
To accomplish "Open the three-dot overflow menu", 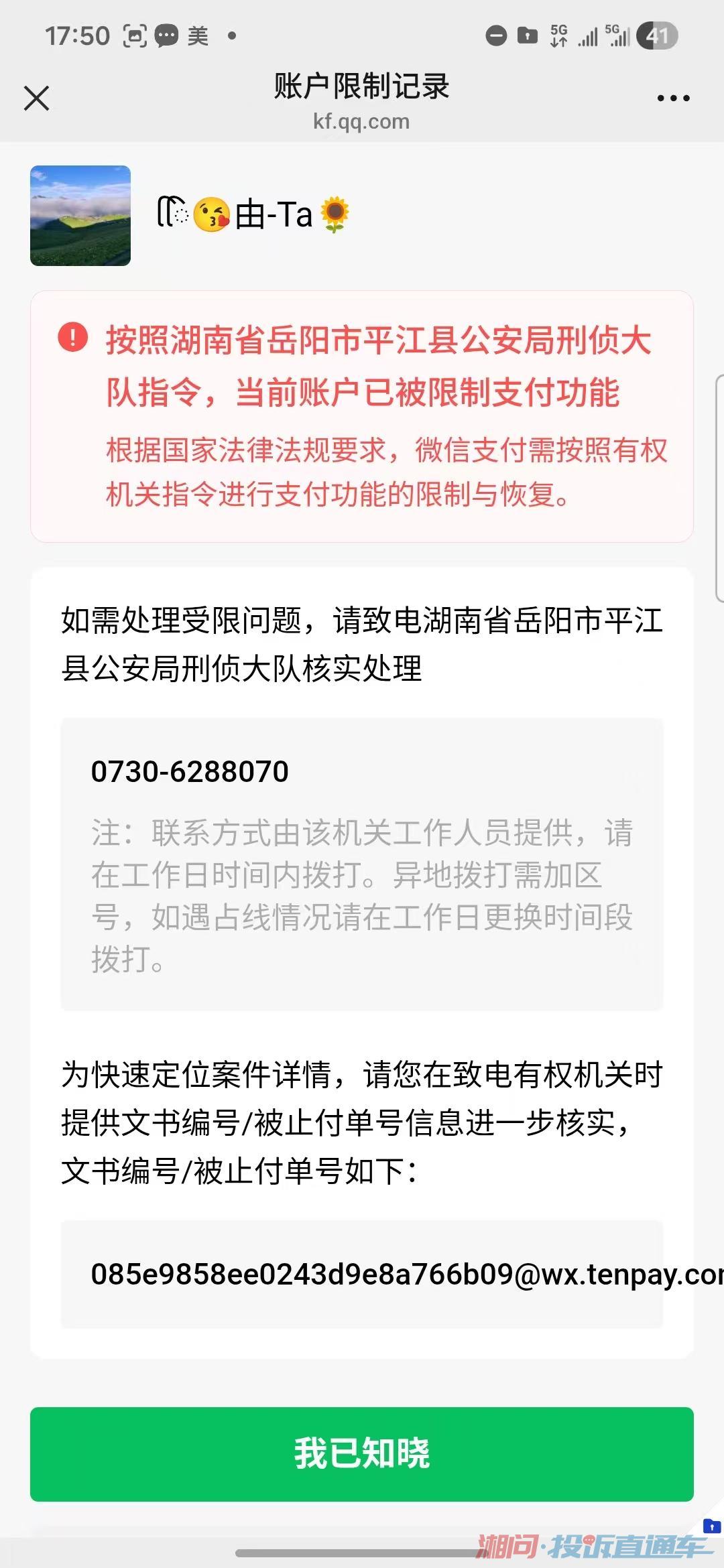I will point(673,99).
